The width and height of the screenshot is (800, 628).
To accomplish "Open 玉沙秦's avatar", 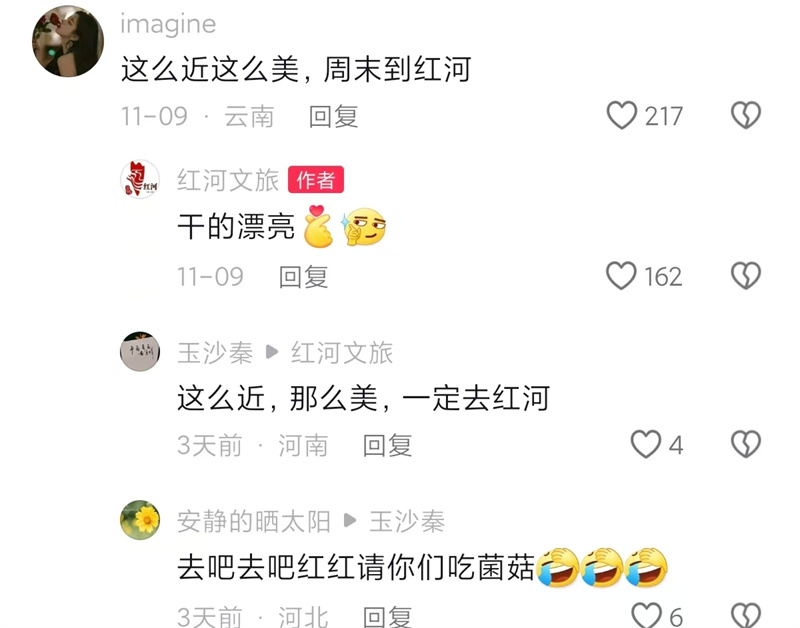I will [x=140, y=351].
